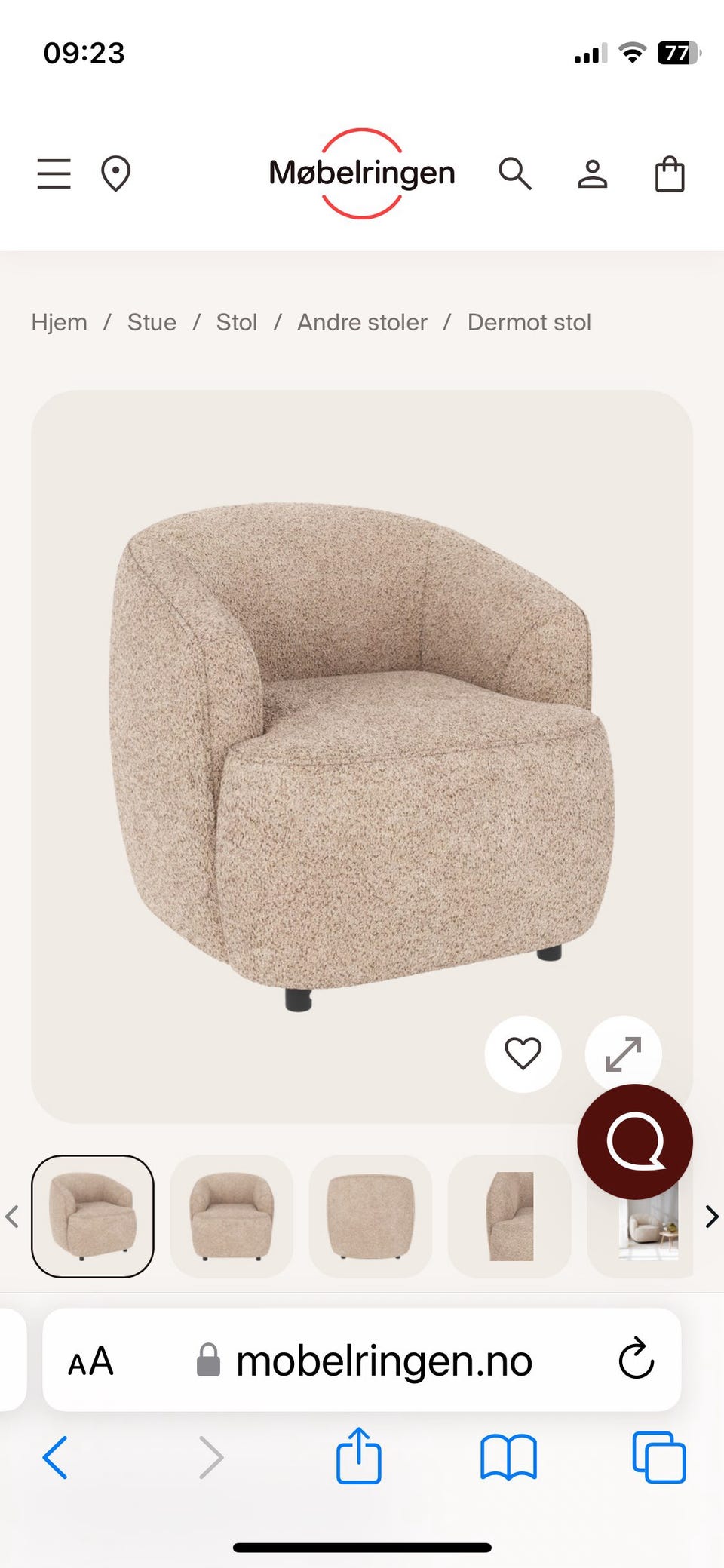View the shopping bag
The image size is (724, 1568).
[x=670, y=173]
